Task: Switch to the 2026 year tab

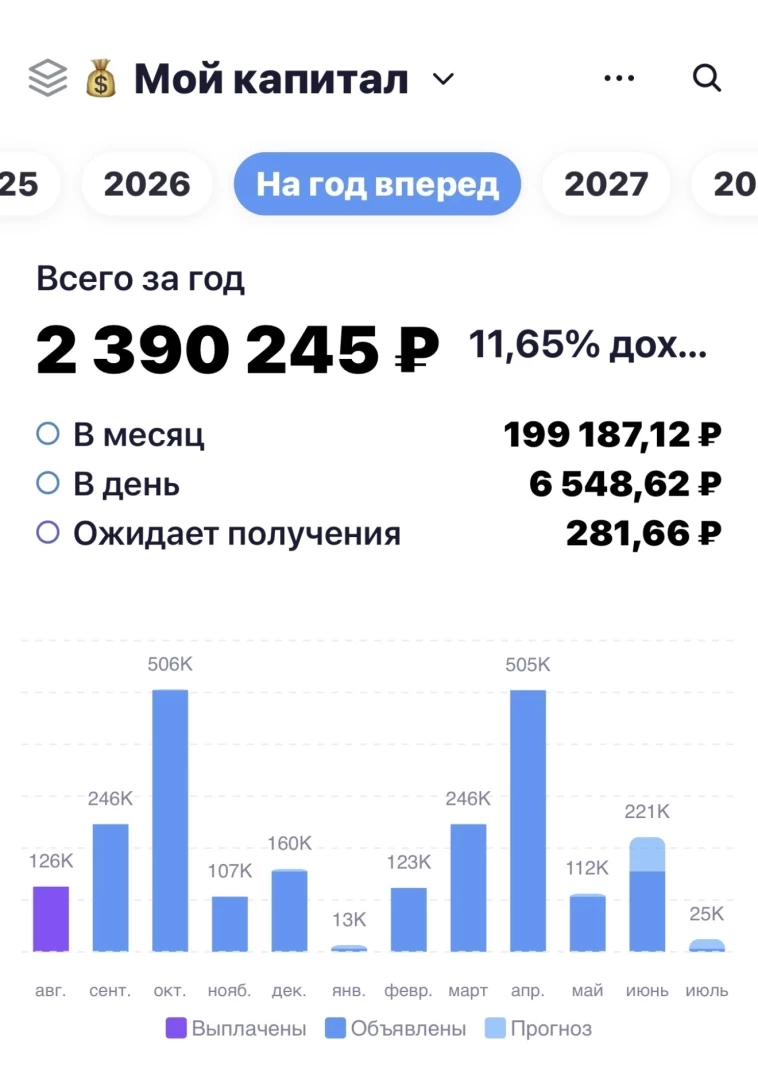Action: [147, 184]
